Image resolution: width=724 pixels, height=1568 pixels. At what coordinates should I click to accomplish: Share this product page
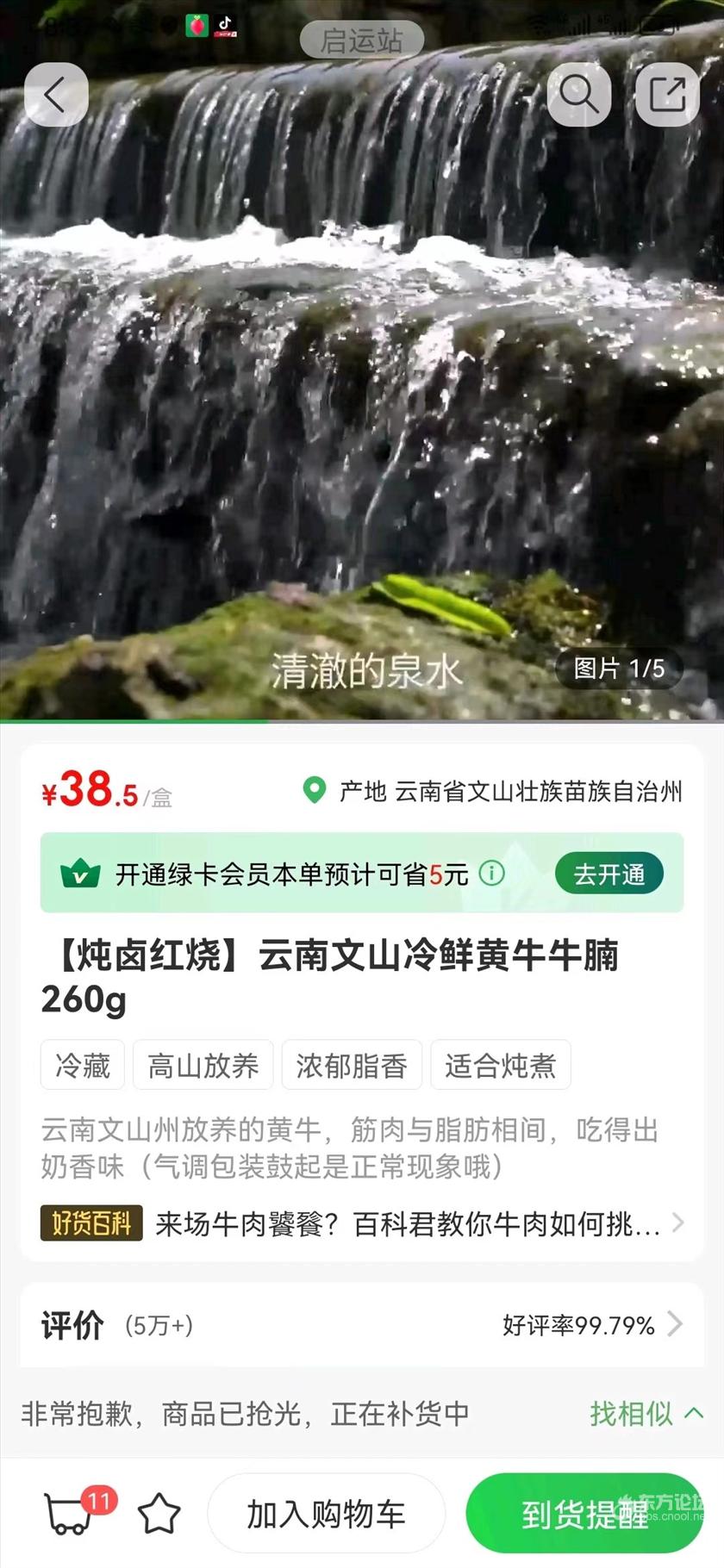click(667, 95)
